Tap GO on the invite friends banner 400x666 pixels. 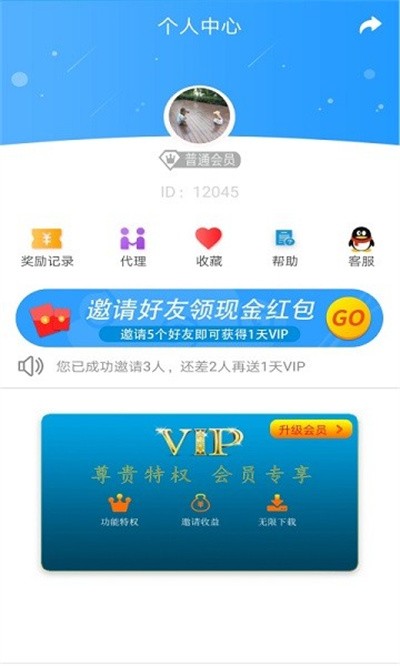348,318
